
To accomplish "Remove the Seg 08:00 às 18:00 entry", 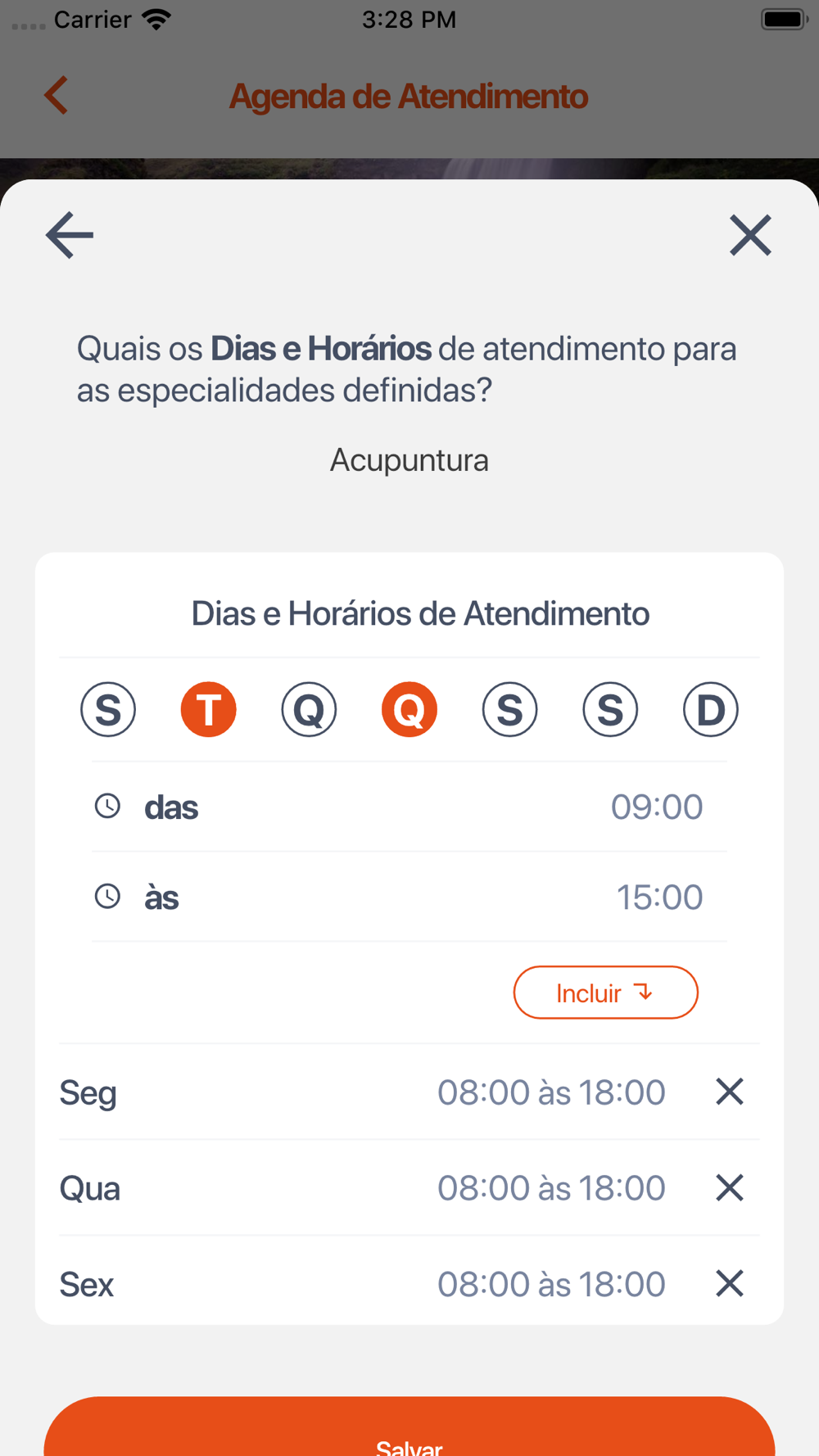I will tap(729, 1092).
